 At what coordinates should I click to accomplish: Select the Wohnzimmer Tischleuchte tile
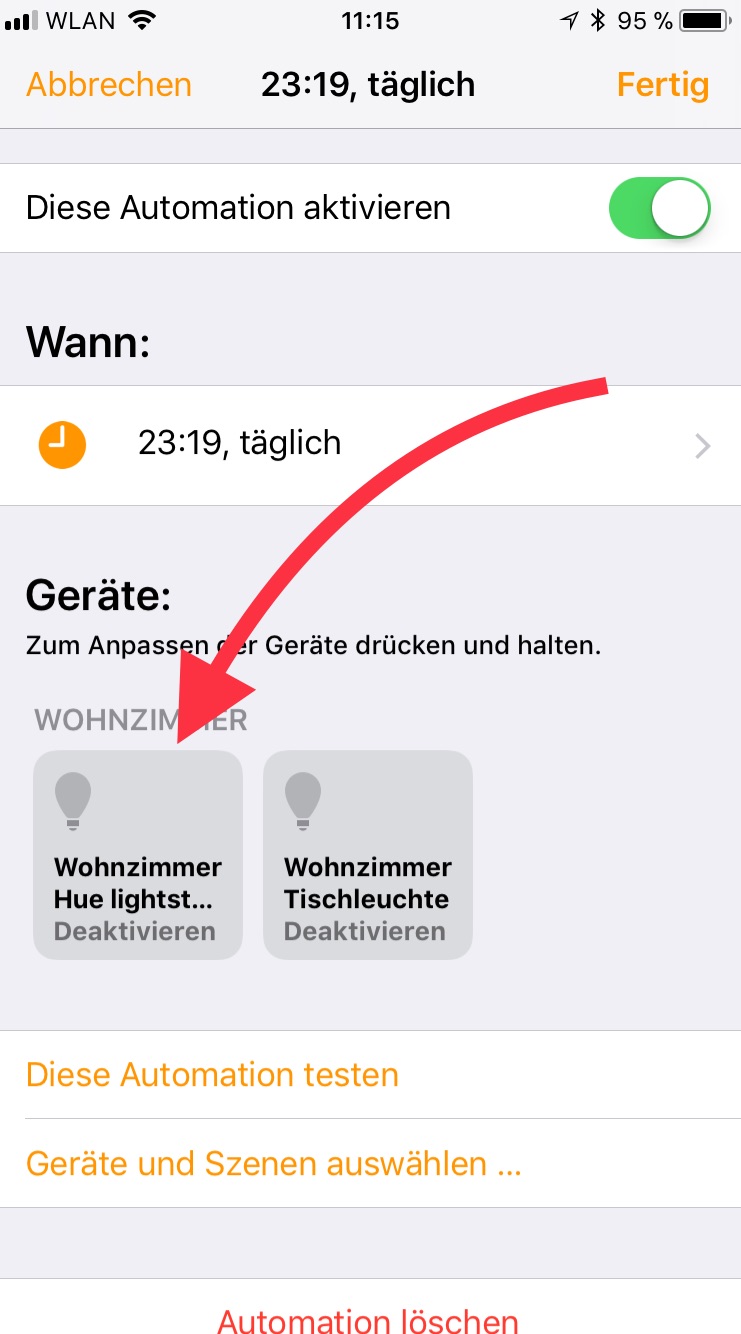[368, 855]
